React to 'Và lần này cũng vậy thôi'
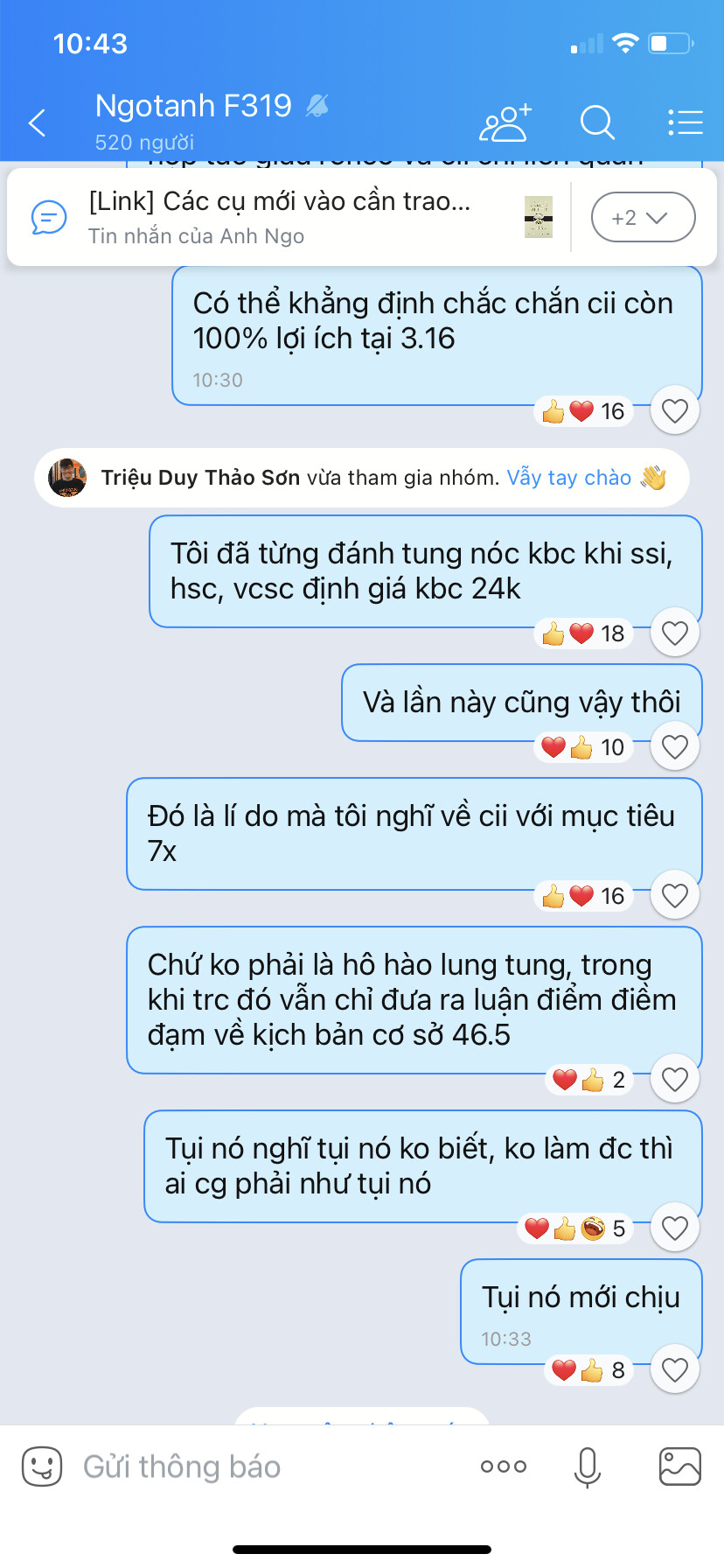Image resolution: width=724 pixels, height=1568 pixels. 674,746
